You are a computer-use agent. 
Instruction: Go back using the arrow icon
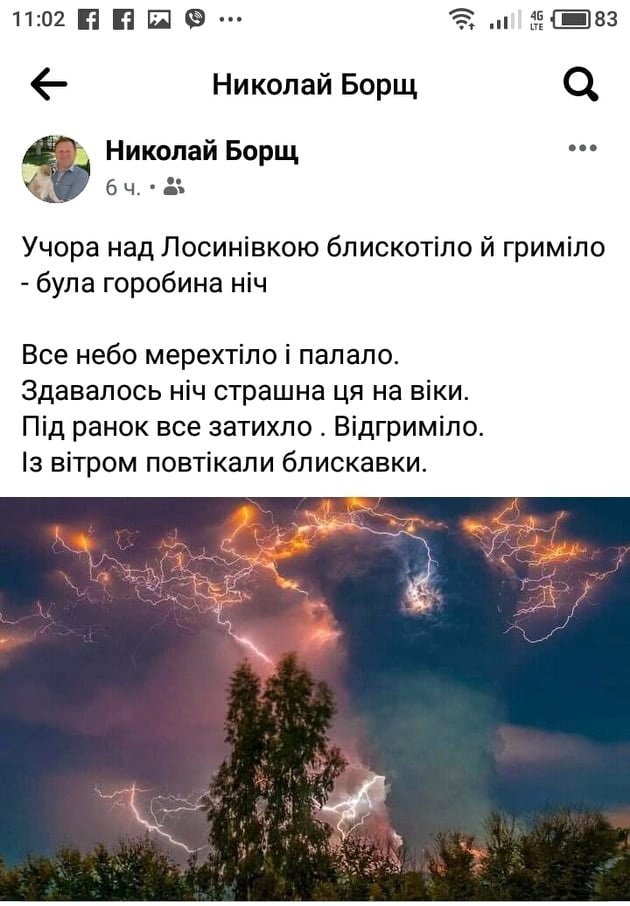pyautogui.click(x=48, y=85)
